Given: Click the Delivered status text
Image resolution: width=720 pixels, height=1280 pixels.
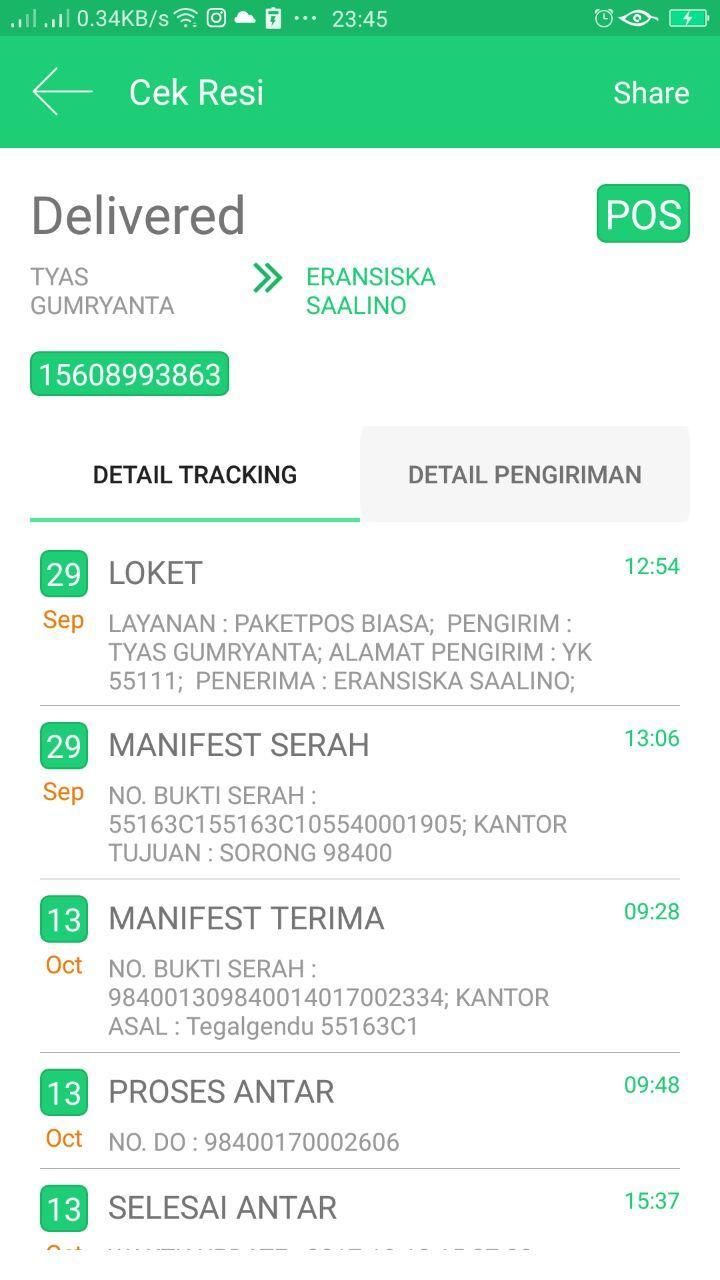Looking at the screenshot, I should [x=138, y=213].
